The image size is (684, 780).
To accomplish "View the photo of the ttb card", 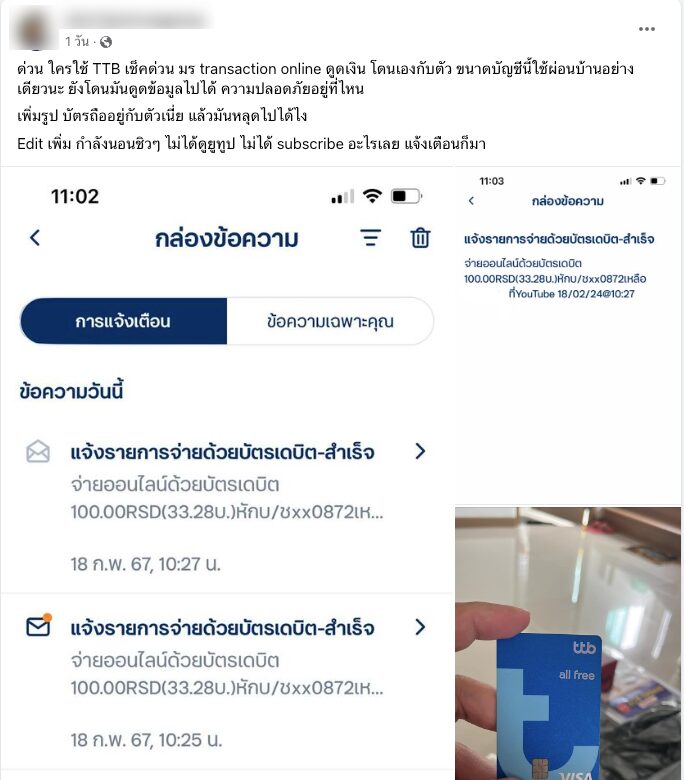I will (x=568, y=643).
